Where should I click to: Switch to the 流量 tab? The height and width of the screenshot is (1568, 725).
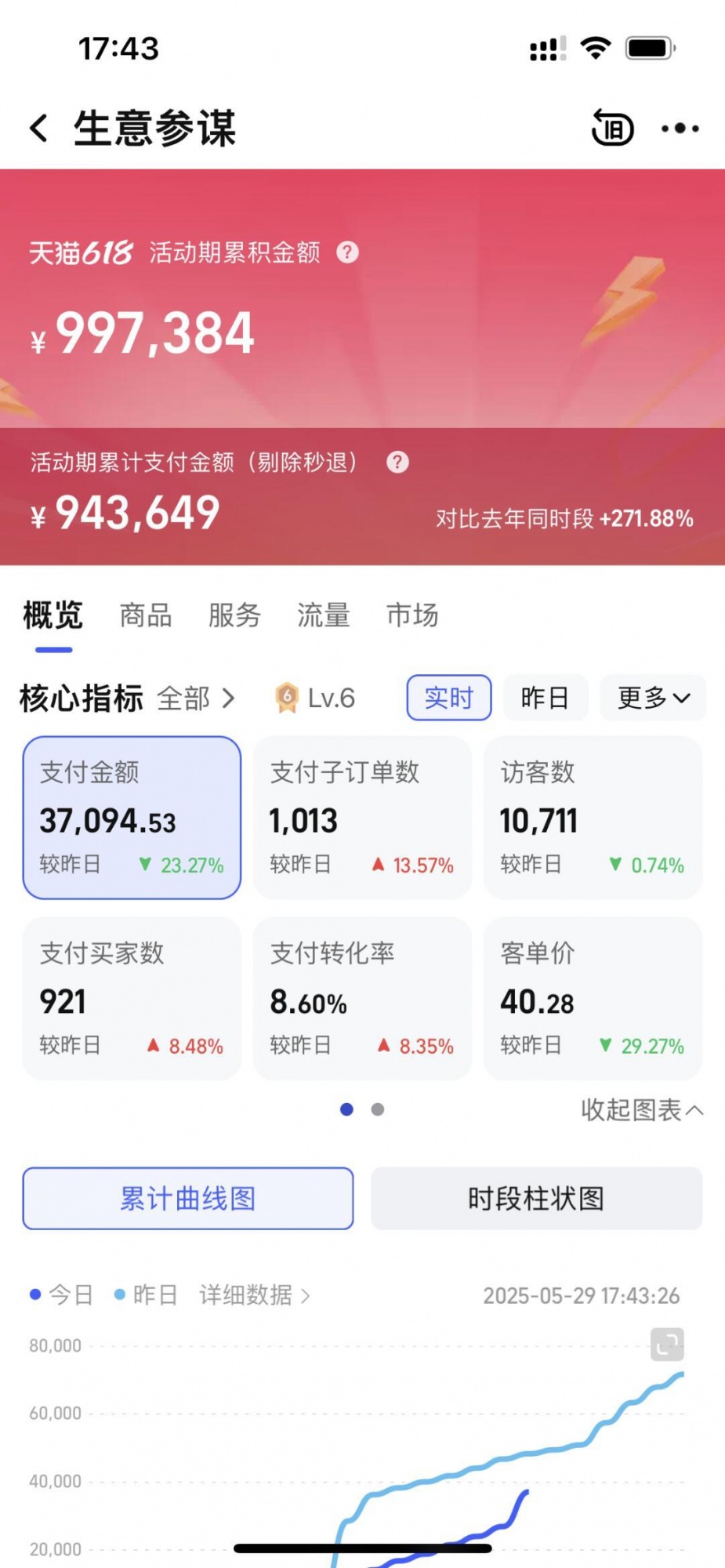point(323,615)
